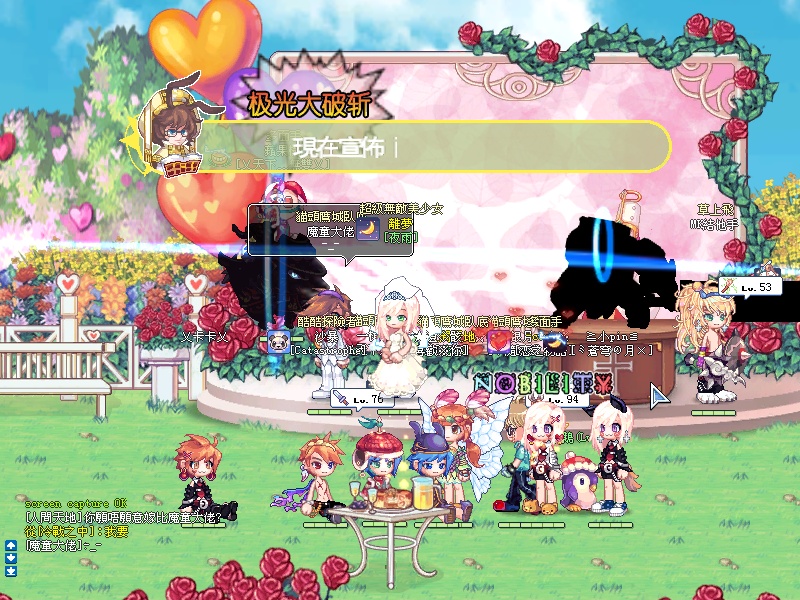Tap the chat log up arrow

(x=11, y=545)
